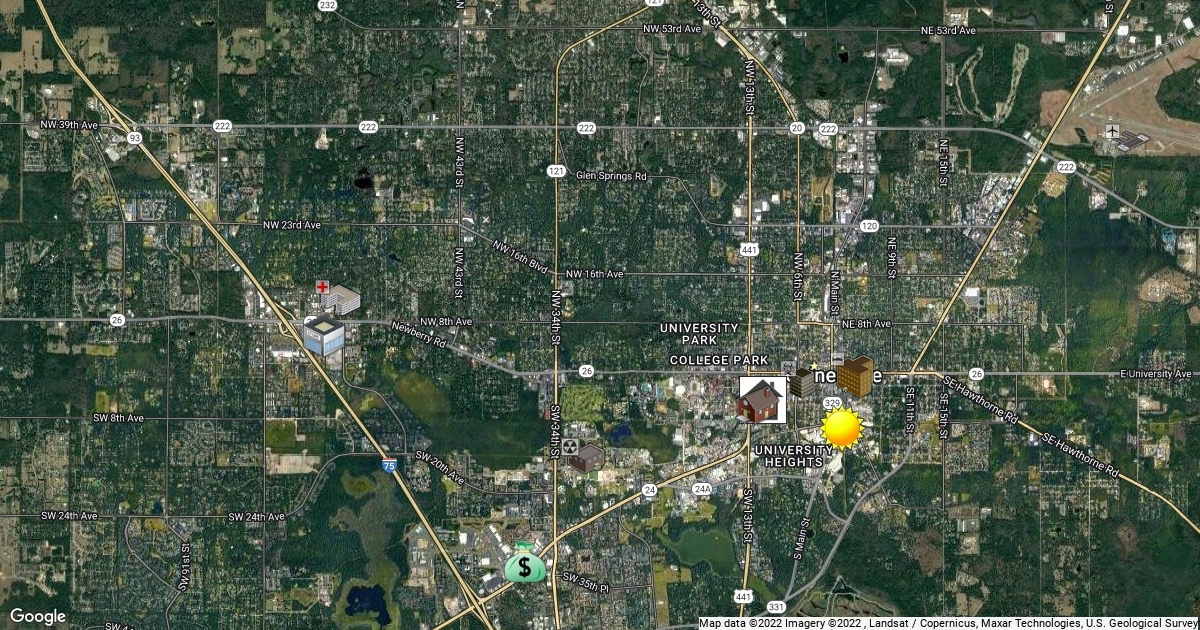Viewport: 1200px width, 630px height.
Task: Select the blue office building marker
Action: pyautogui.click(x=323, y=336)
